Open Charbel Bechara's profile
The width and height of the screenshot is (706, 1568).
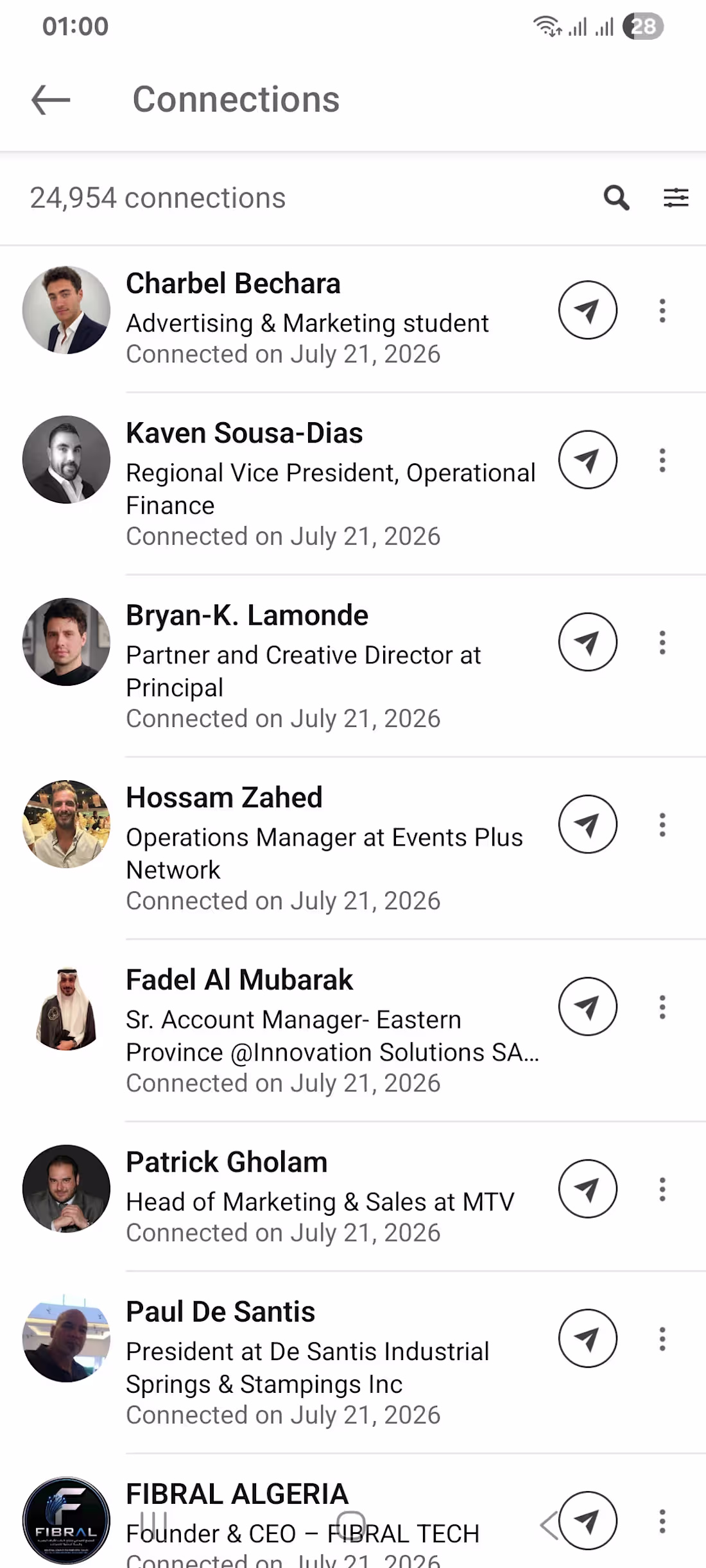click(233, 284)
